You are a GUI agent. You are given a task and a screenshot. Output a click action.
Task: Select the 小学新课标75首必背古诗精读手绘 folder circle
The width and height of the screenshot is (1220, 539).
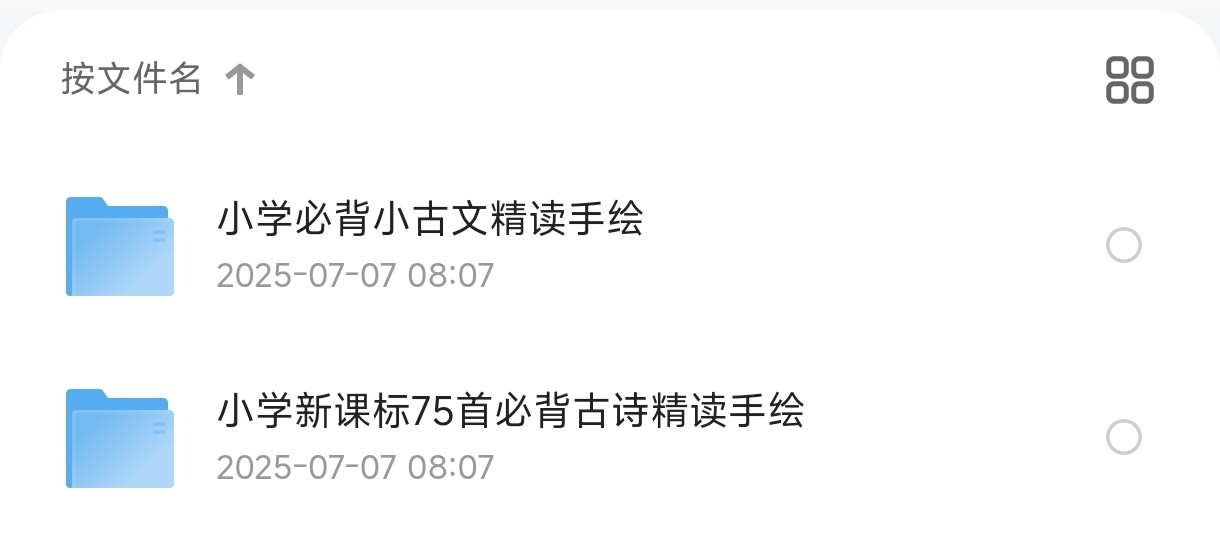(x=1123, y=437)
